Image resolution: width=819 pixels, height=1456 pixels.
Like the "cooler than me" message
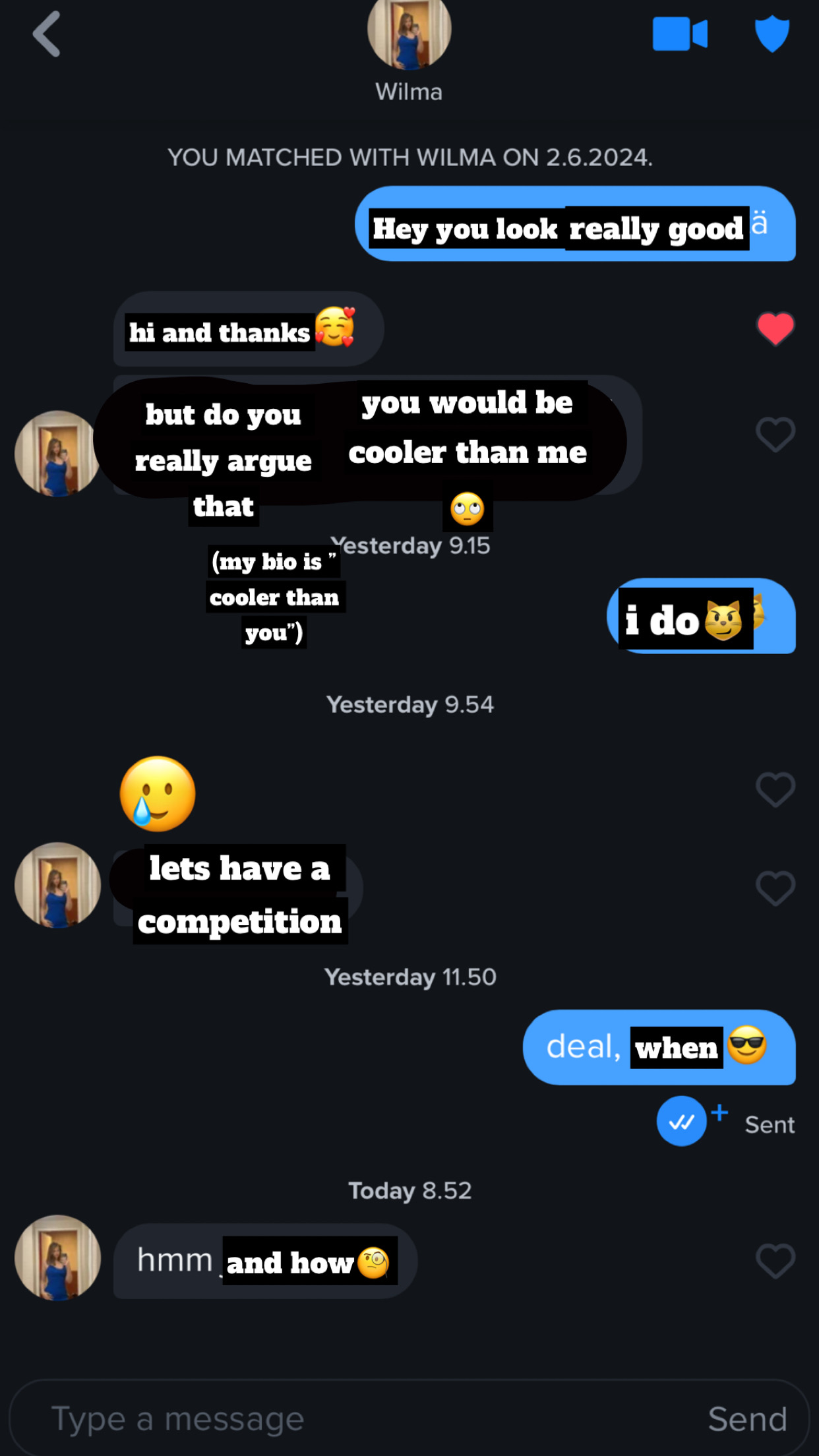click(x=775, y=435)
